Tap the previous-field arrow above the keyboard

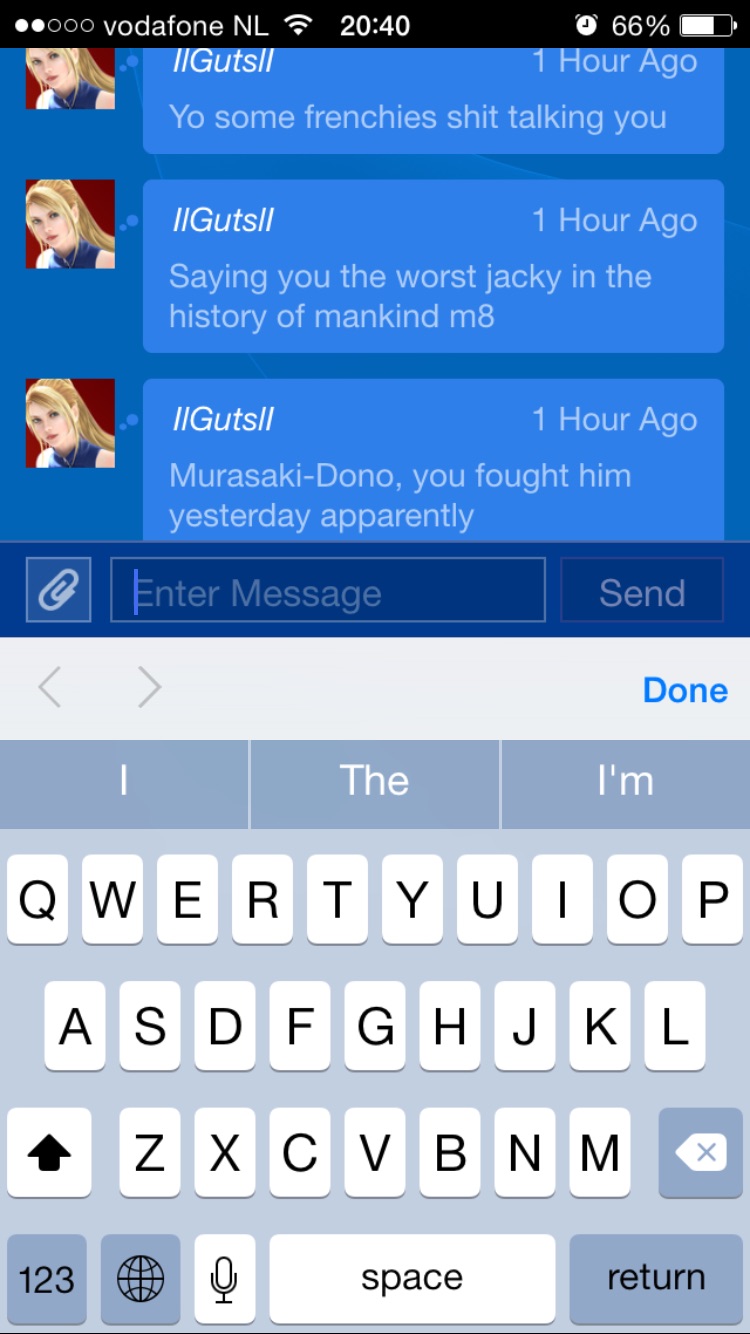pos(50,688)
